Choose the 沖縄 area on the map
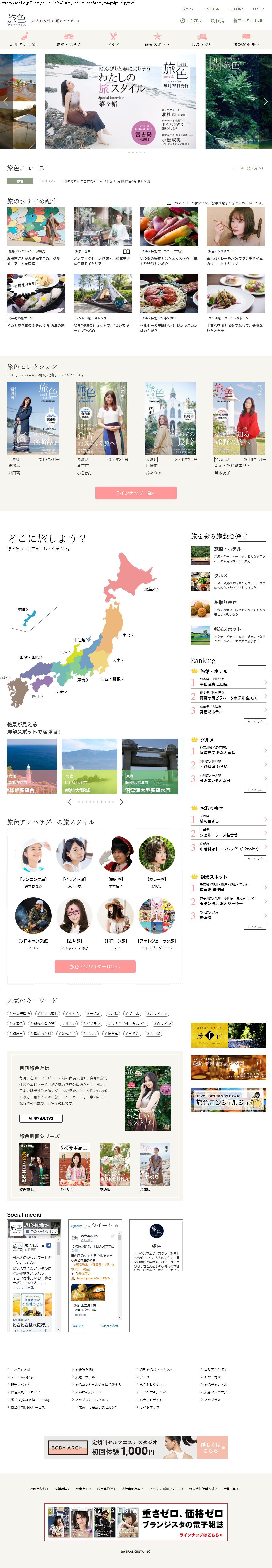272x1568 pixels. (22, 609)
